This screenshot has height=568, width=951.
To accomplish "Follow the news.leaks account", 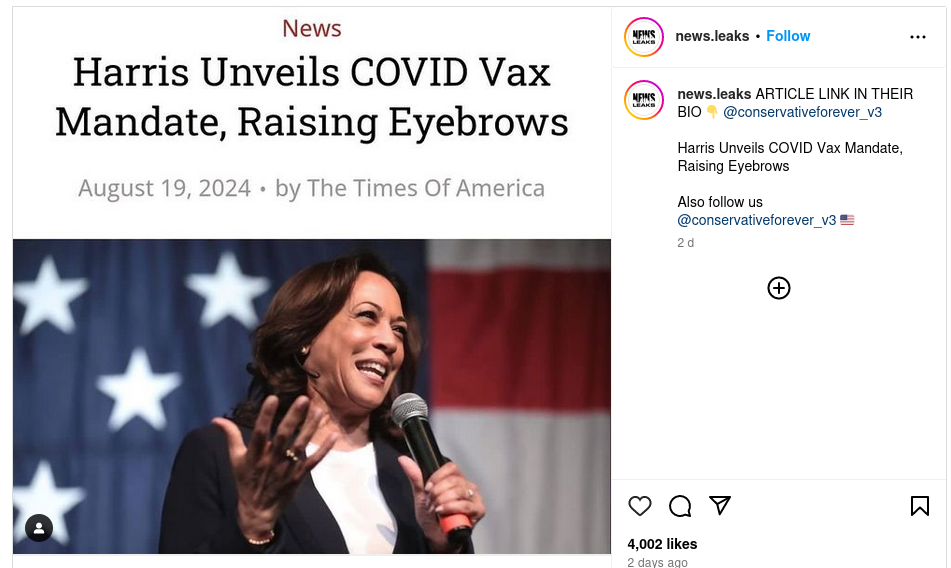I will click(x=788, y=36).
